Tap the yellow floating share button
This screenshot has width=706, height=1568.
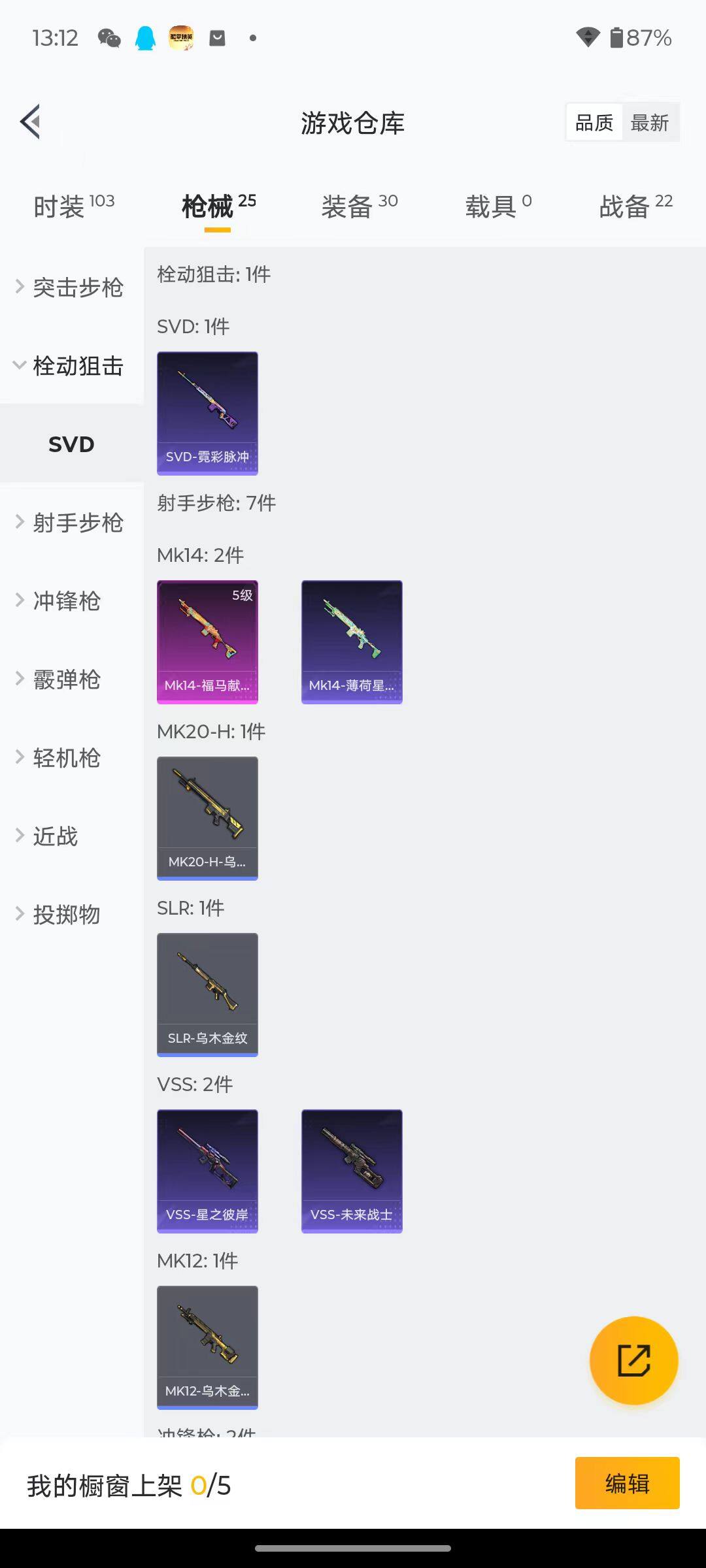pos(633,1360)
